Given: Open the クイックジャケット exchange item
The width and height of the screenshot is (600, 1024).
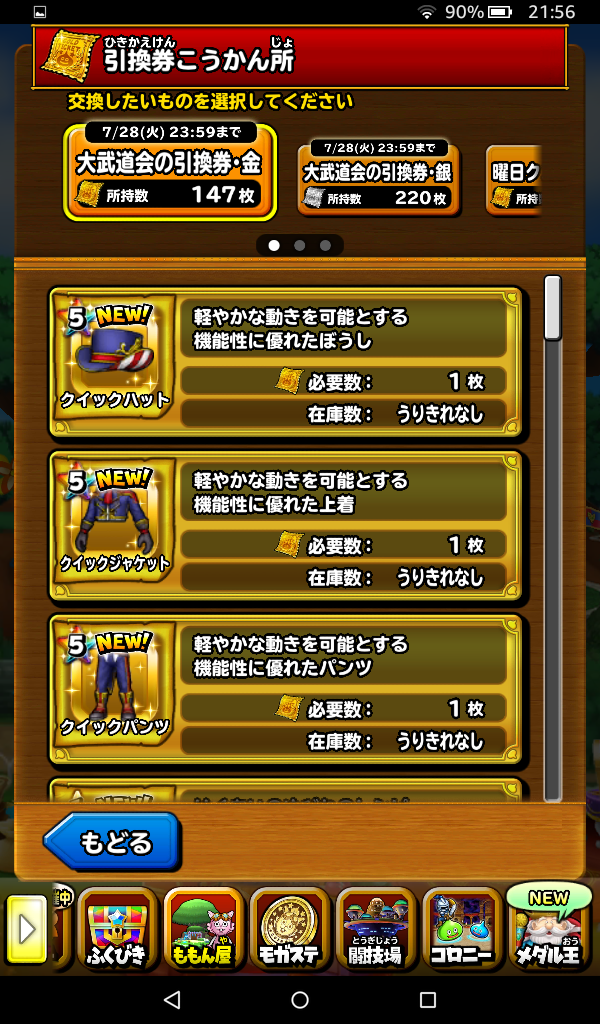Looking at the screenshot, I should [286, 526].
